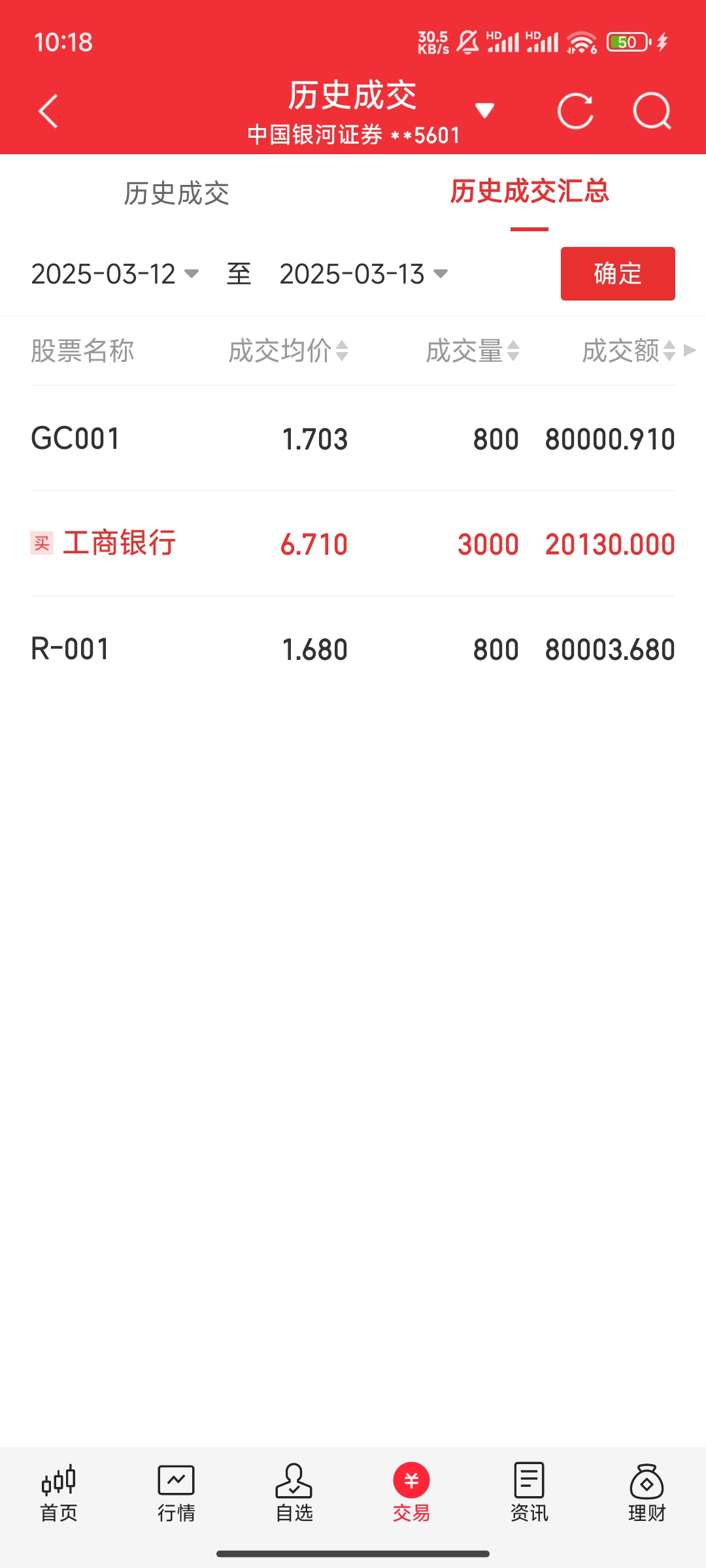Switch to the 历史成交 tab

[x=176, y=193]
